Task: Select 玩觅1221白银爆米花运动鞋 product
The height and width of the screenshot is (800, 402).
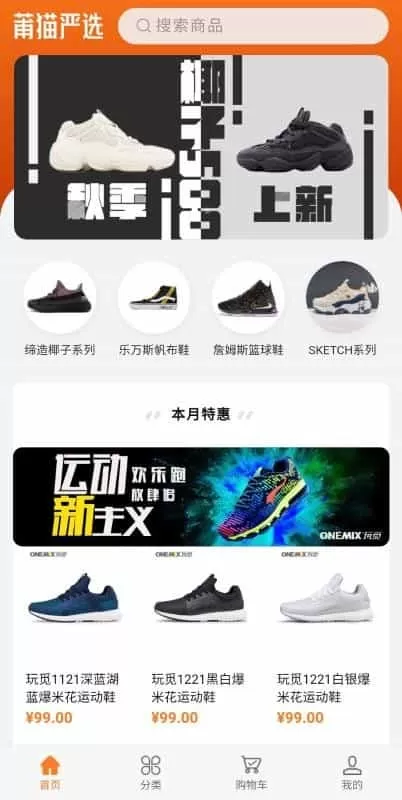Action: pyautogui.click(x=326, y=638)
